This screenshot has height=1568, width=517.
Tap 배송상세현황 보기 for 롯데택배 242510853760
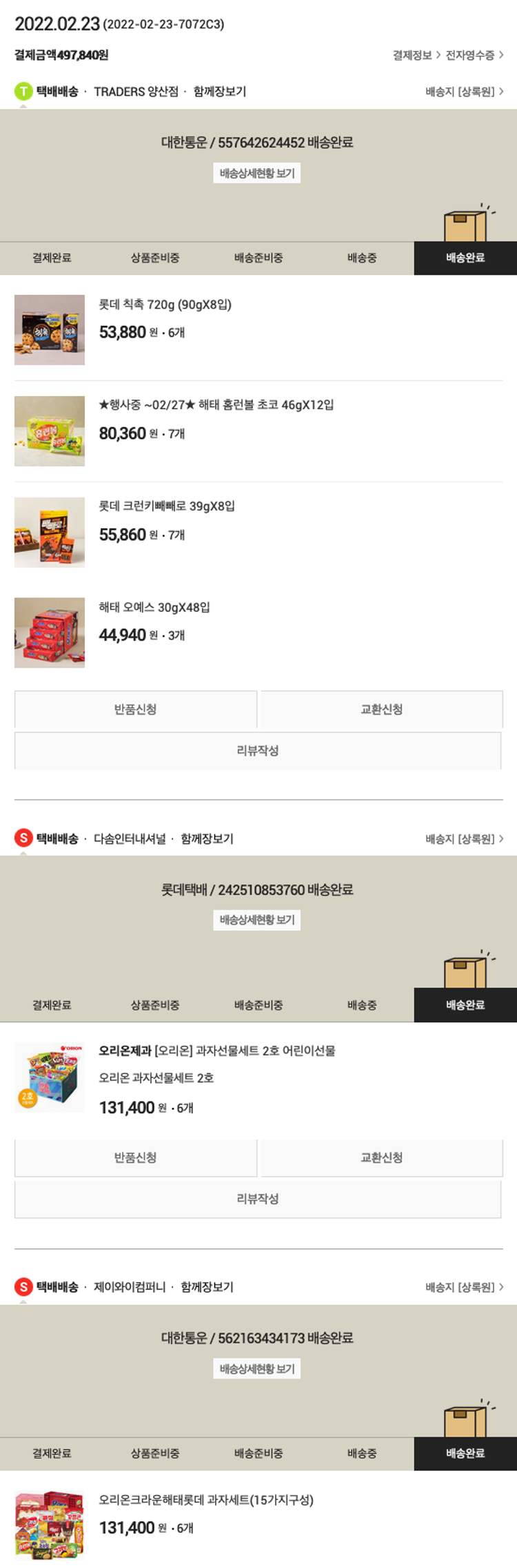point(257,920)
